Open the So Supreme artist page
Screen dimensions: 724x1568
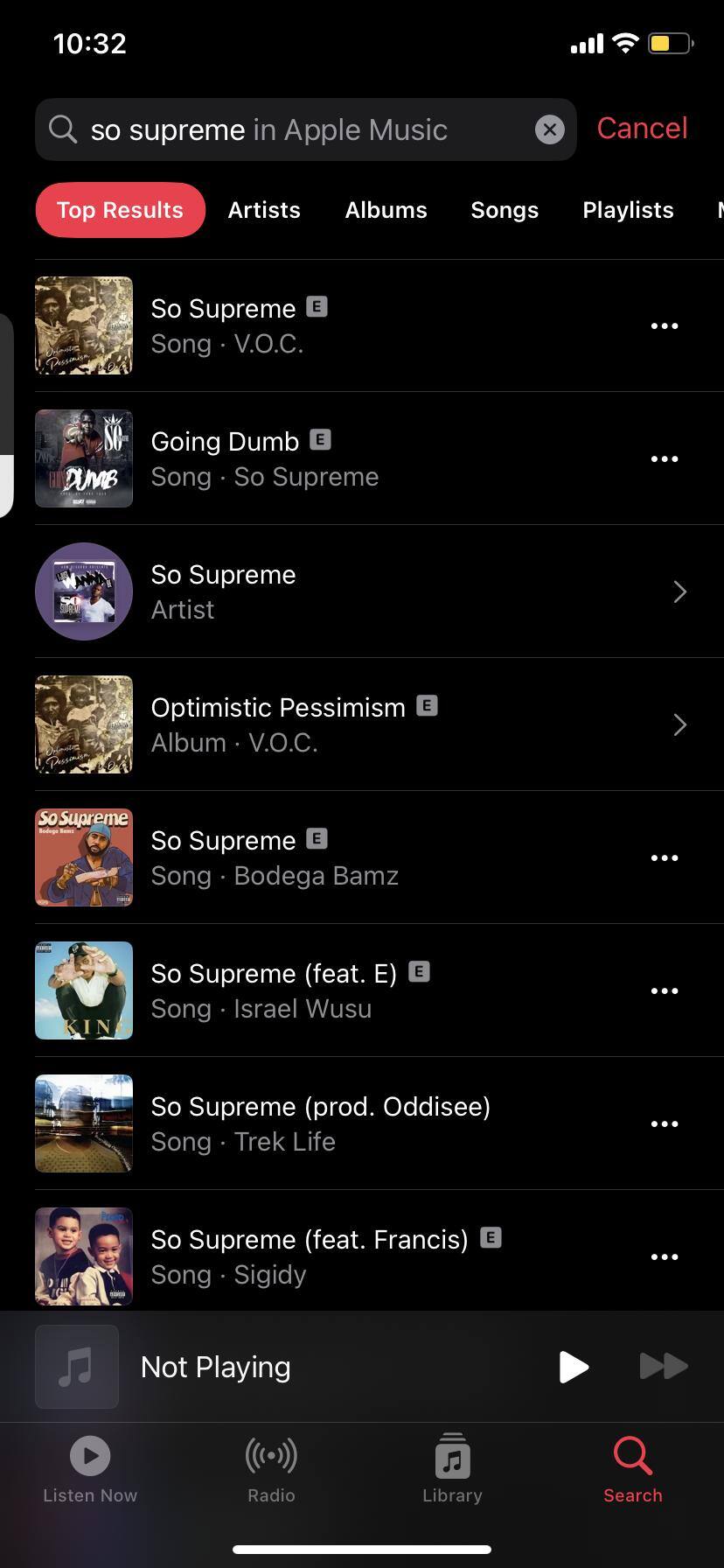pyautogui.click(x=350, y=591)
